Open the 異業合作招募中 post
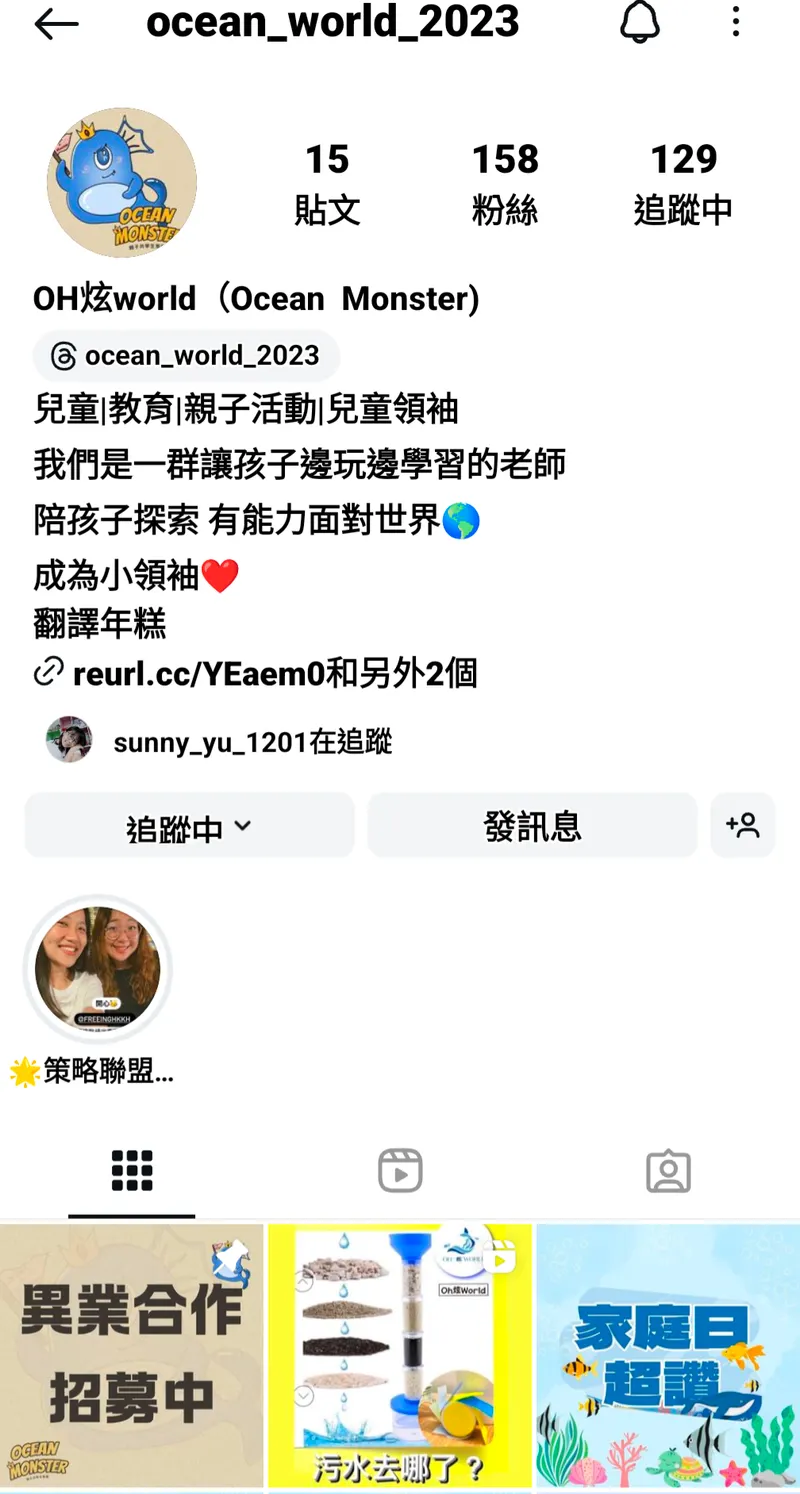 click(x=132, y=1355)
